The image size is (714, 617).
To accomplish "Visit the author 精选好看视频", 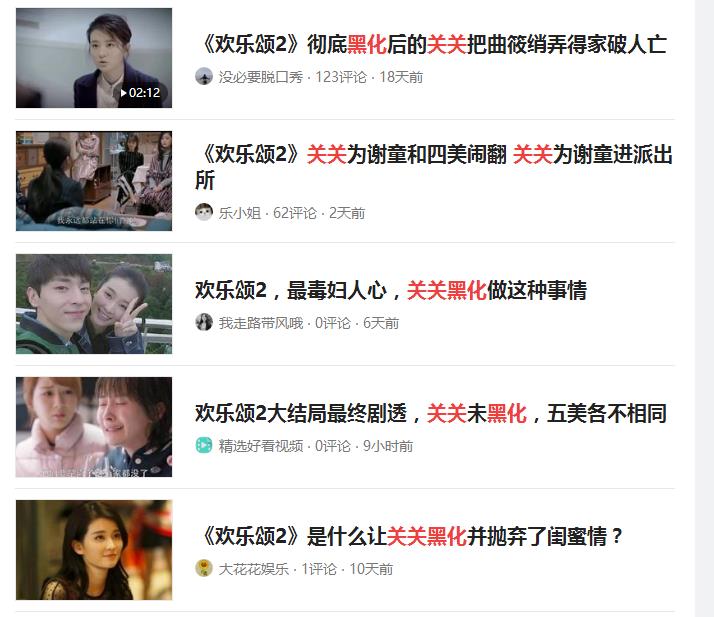I will [260, 446].
